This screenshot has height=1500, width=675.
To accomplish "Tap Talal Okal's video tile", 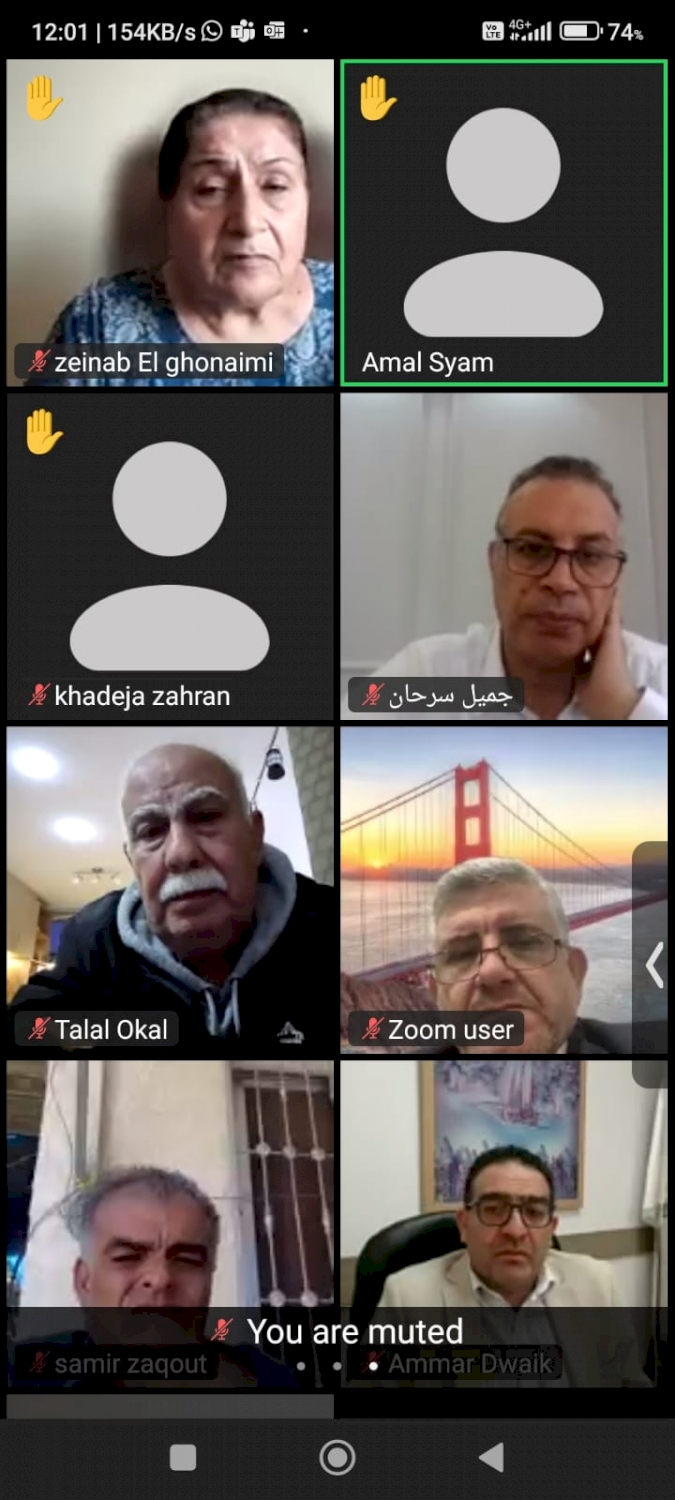I will point(170,890).
